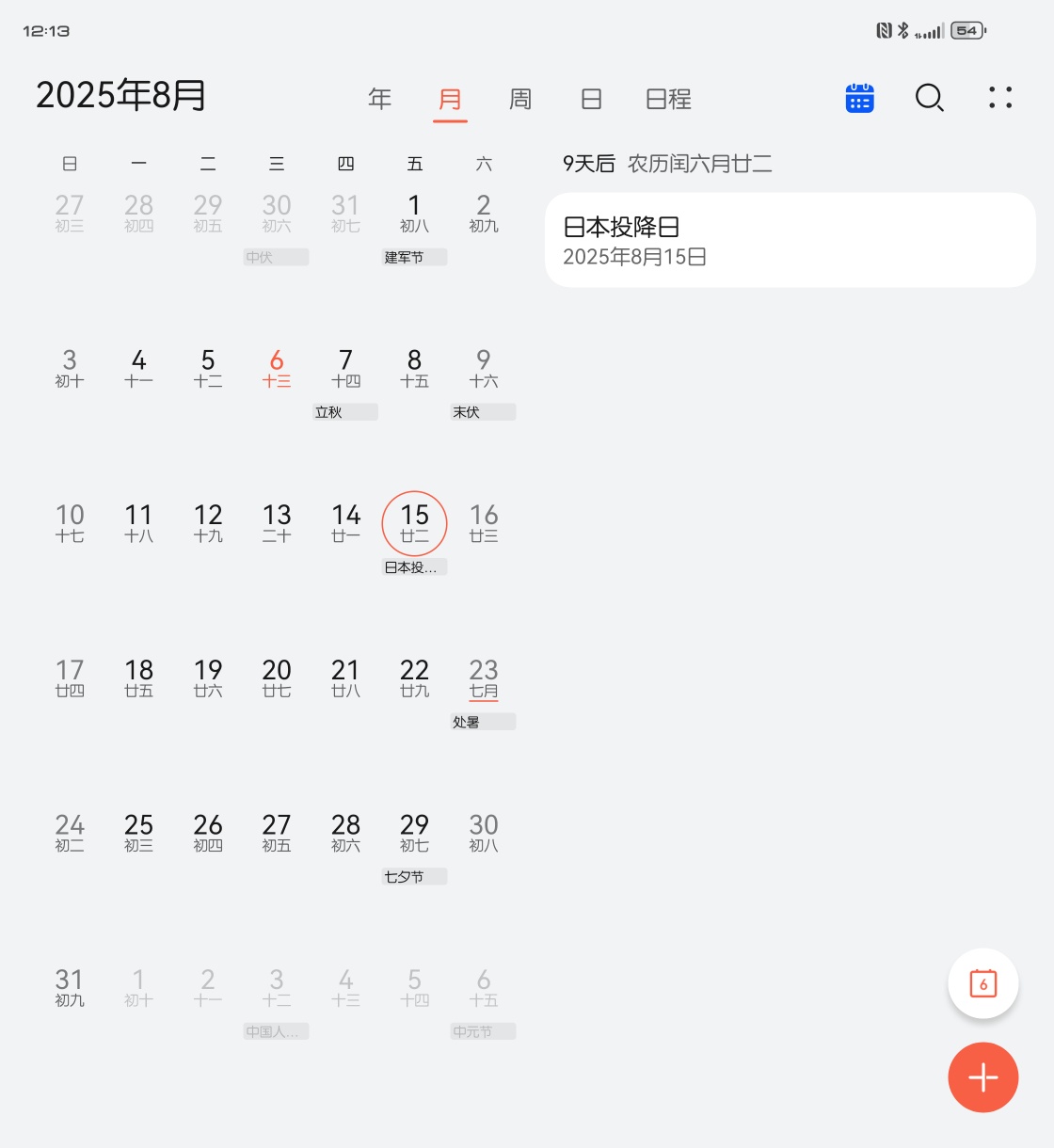
Task: Select August 25 in the month grid
Action: pyautogui.click(x=138, y=833)
